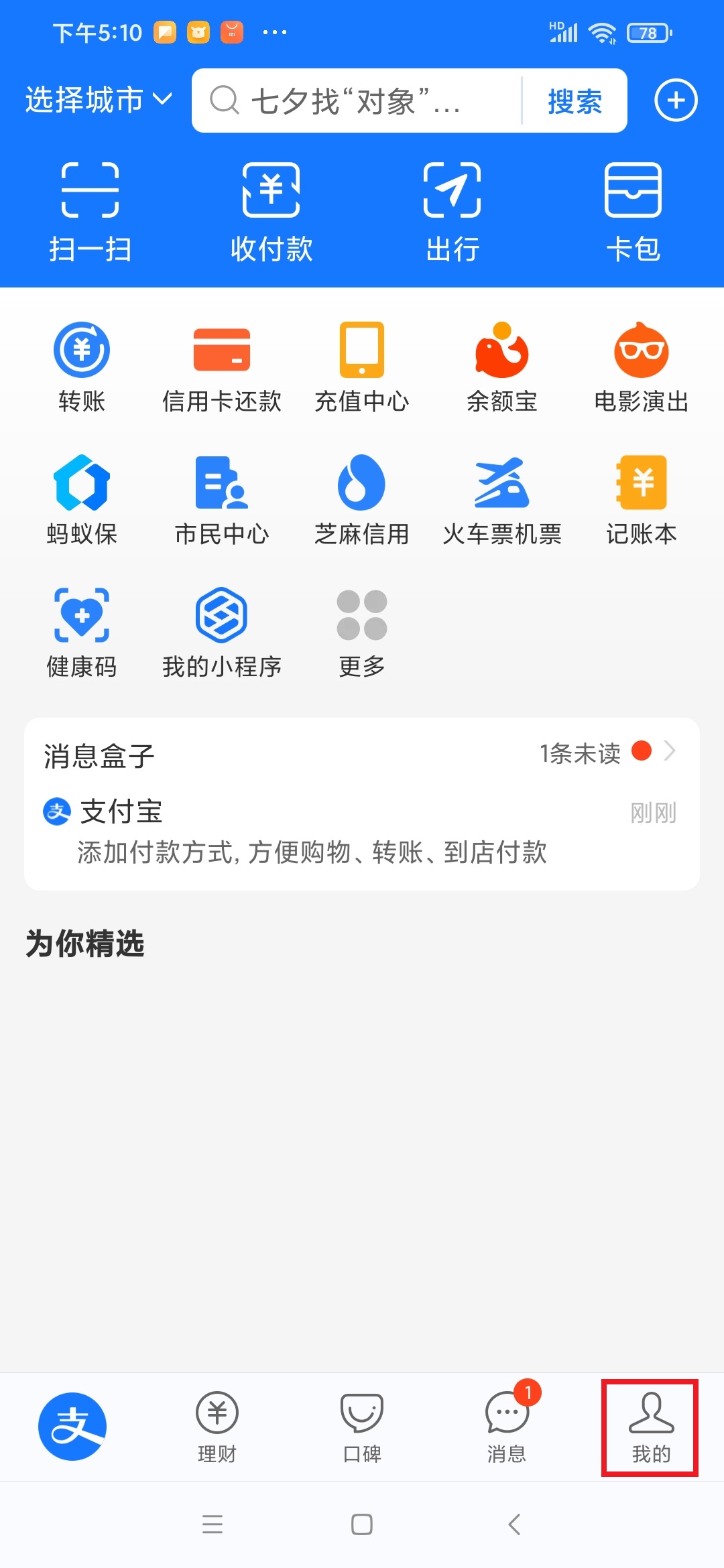Open the 消息盒子 unread message card

362,804
